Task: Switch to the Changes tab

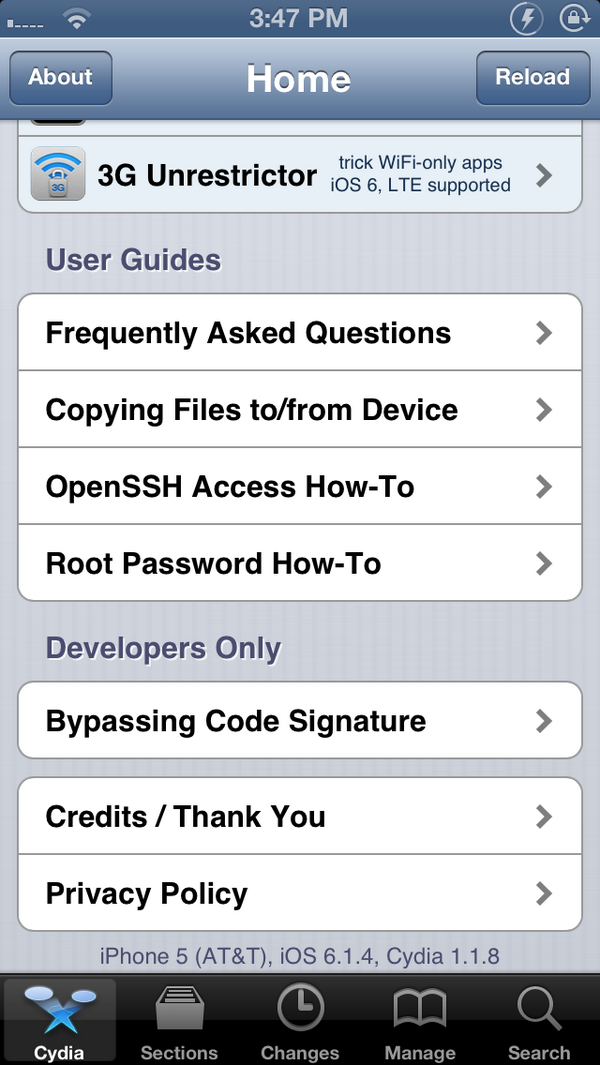Action: tap(300, 1021)
